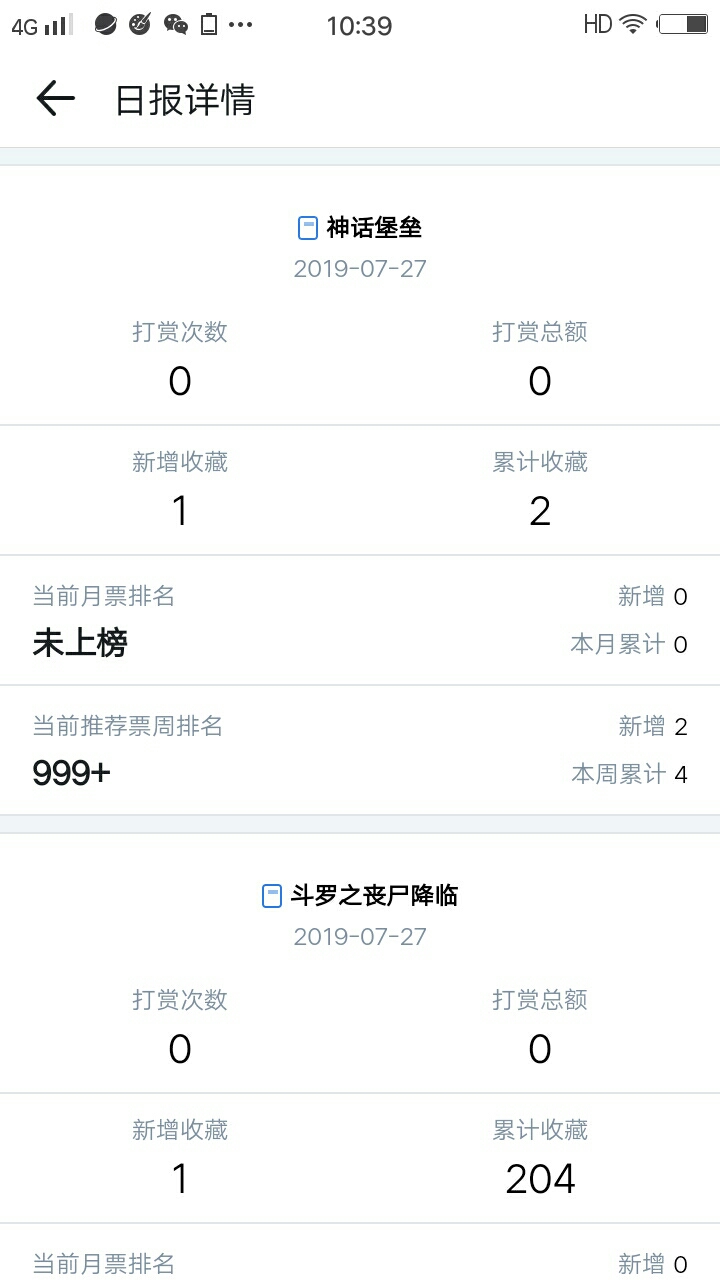
Task: Go back from 日报详情 page
Action: 55,98
